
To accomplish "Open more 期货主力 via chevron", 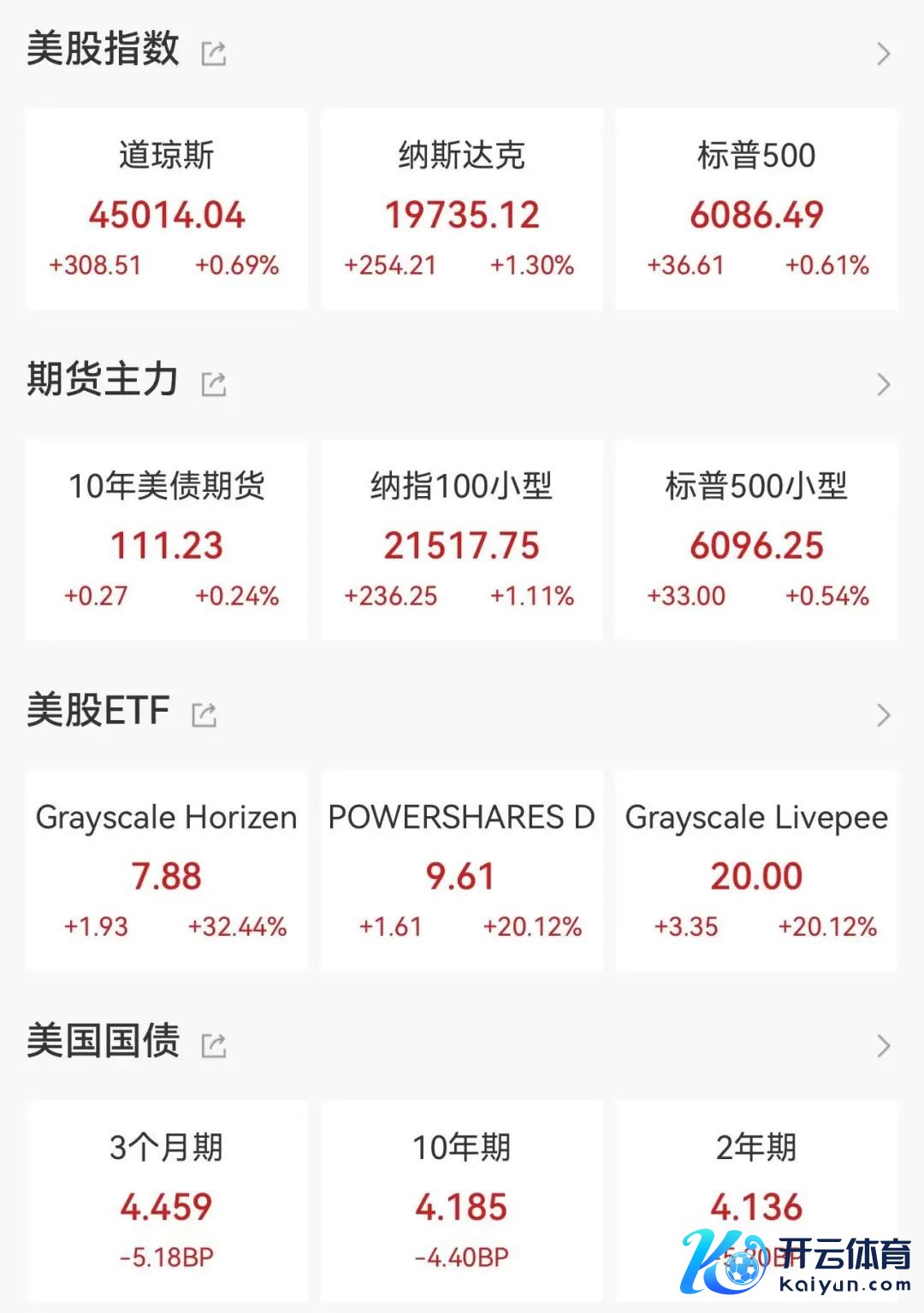I will (884, 384).
